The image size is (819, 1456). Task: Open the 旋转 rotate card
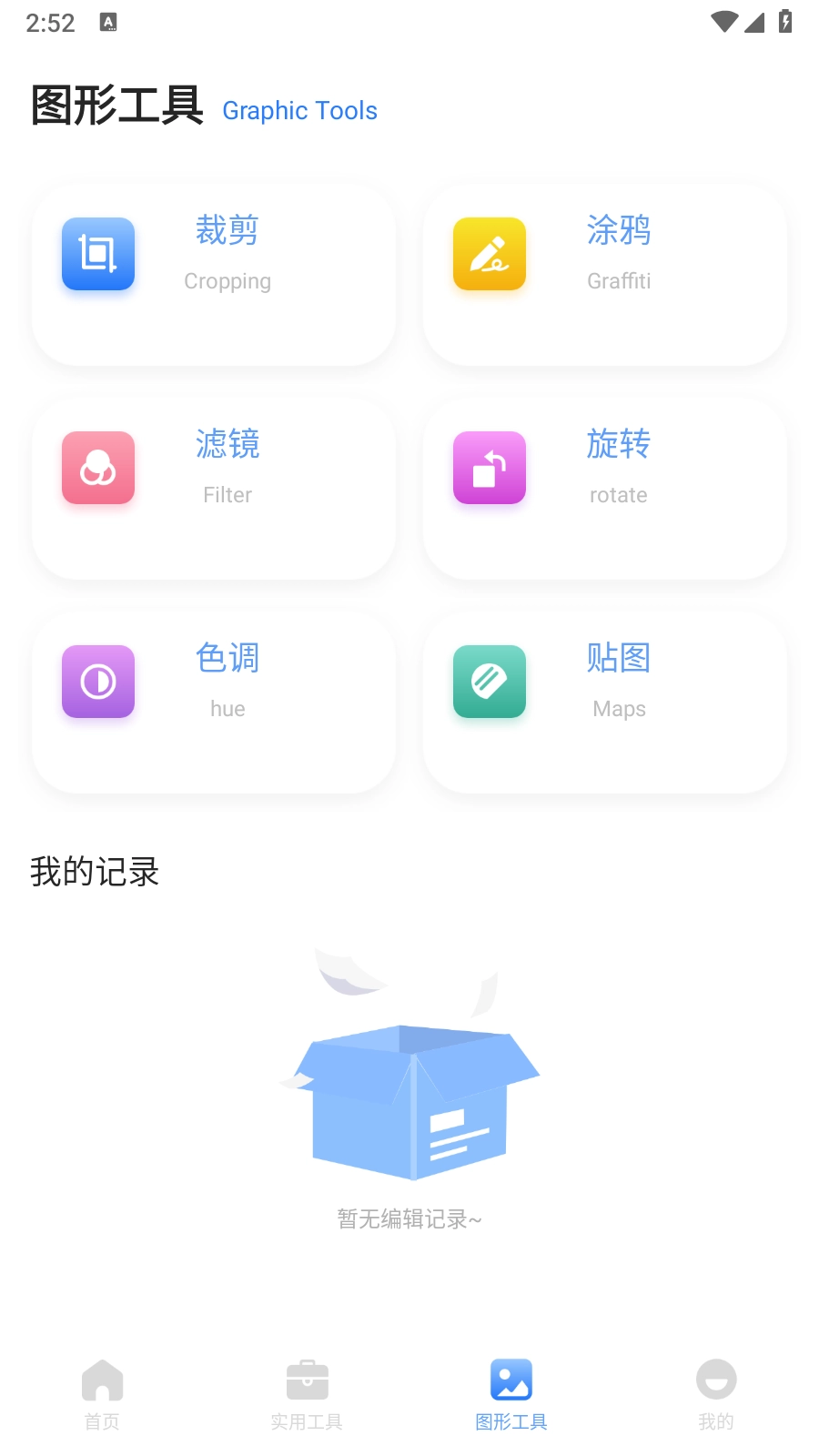click(604, 487)
